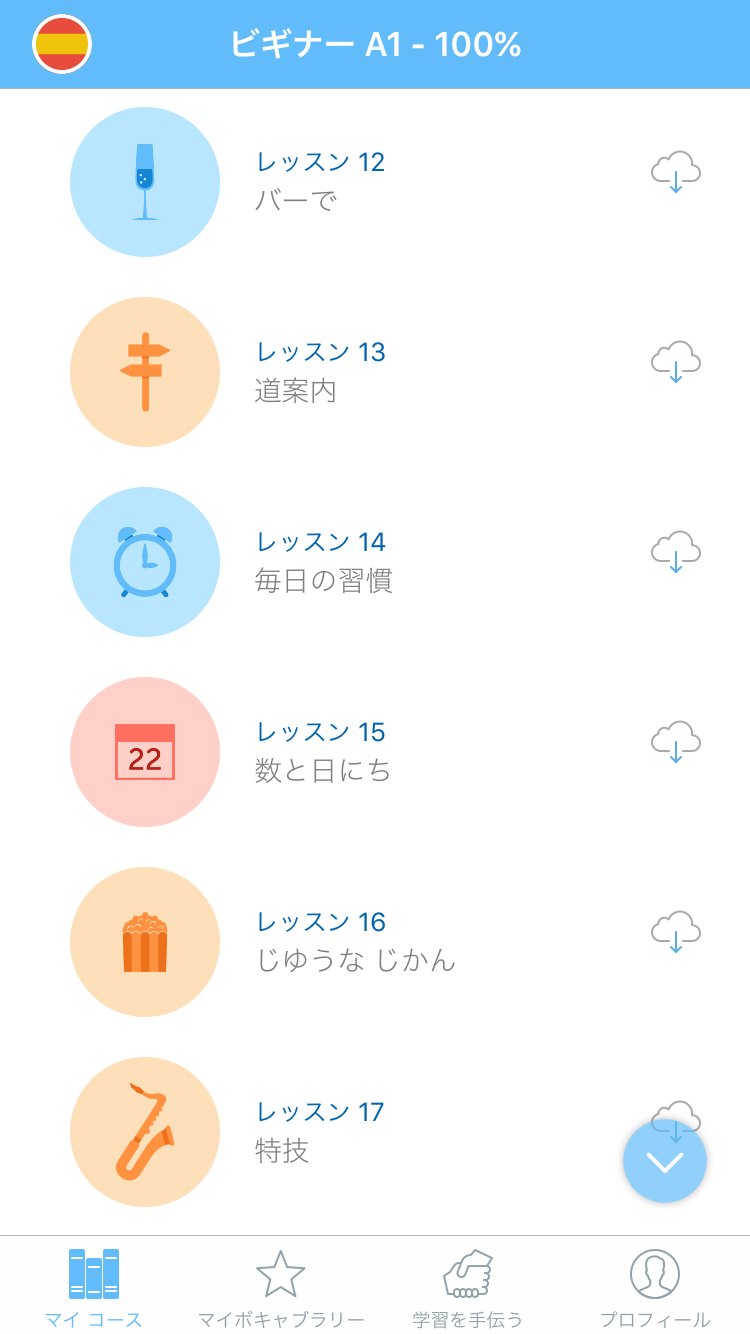Open レッスン 13 道案内

click(x=375, y=372)
